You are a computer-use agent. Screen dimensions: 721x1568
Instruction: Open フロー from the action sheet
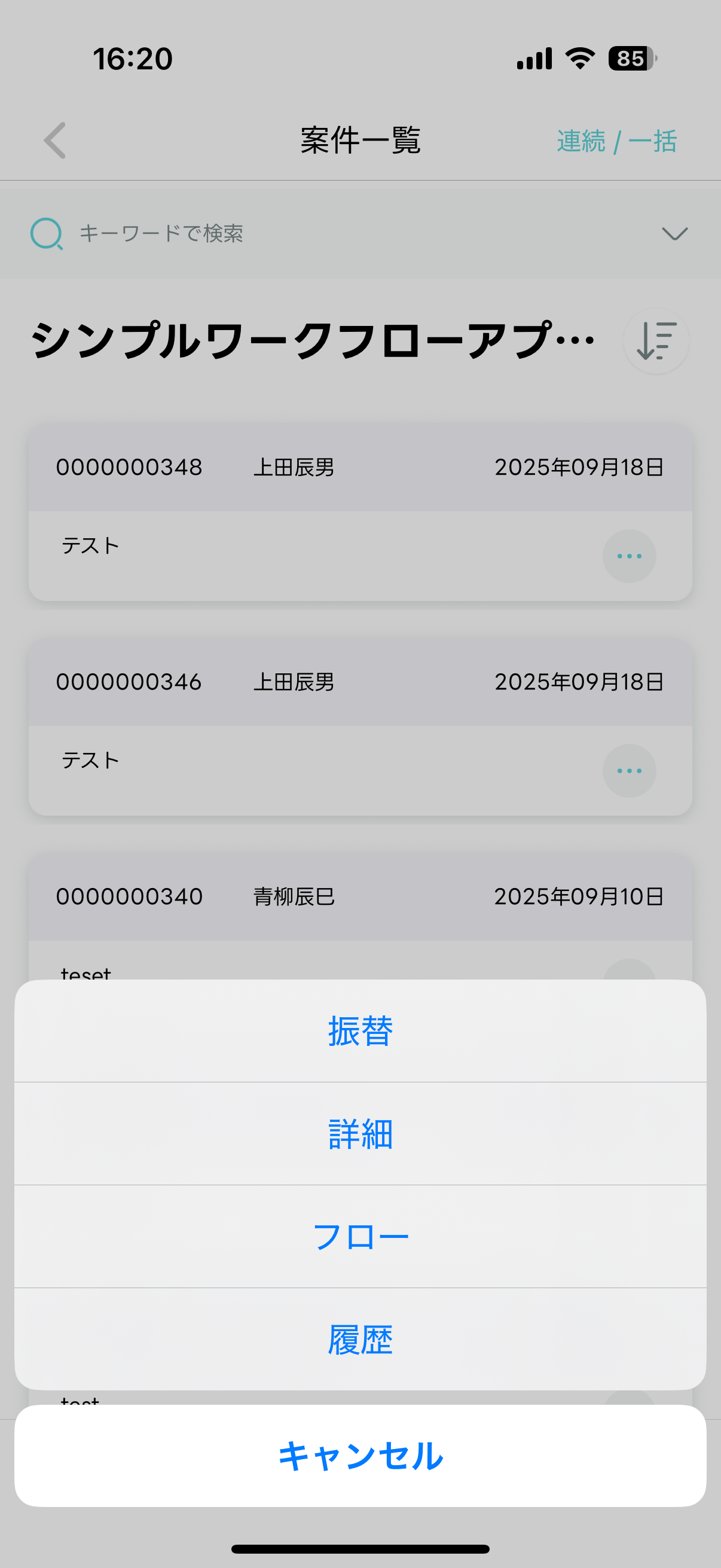(x=360, y=1237)
